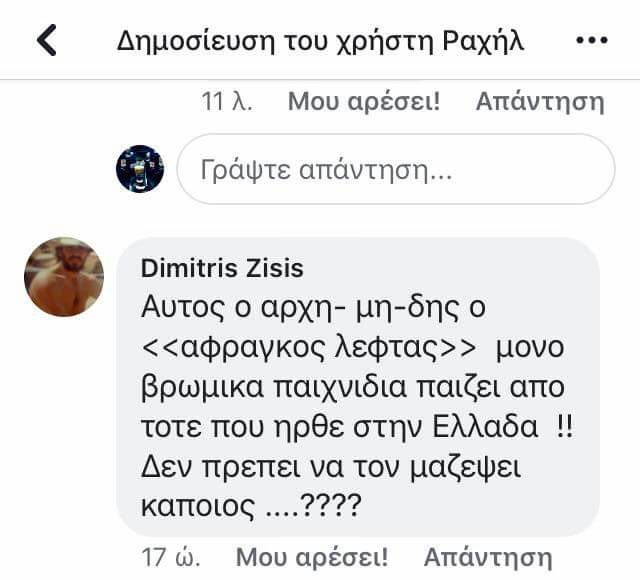Open Dimitris Zisis profile picture

[x=64, y=277]
